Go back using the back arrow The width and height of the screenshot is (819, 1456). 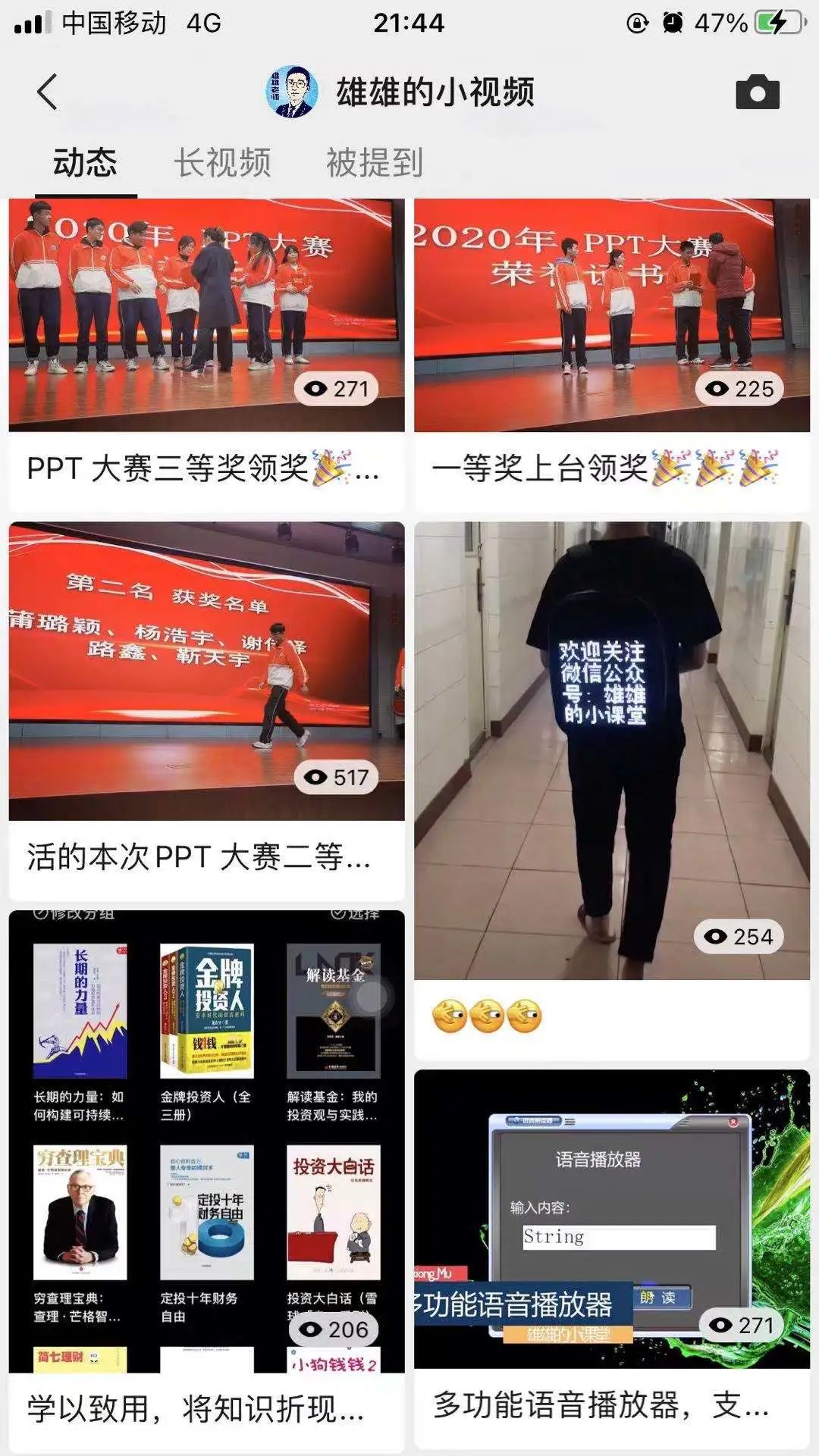[x=47, y=92]
